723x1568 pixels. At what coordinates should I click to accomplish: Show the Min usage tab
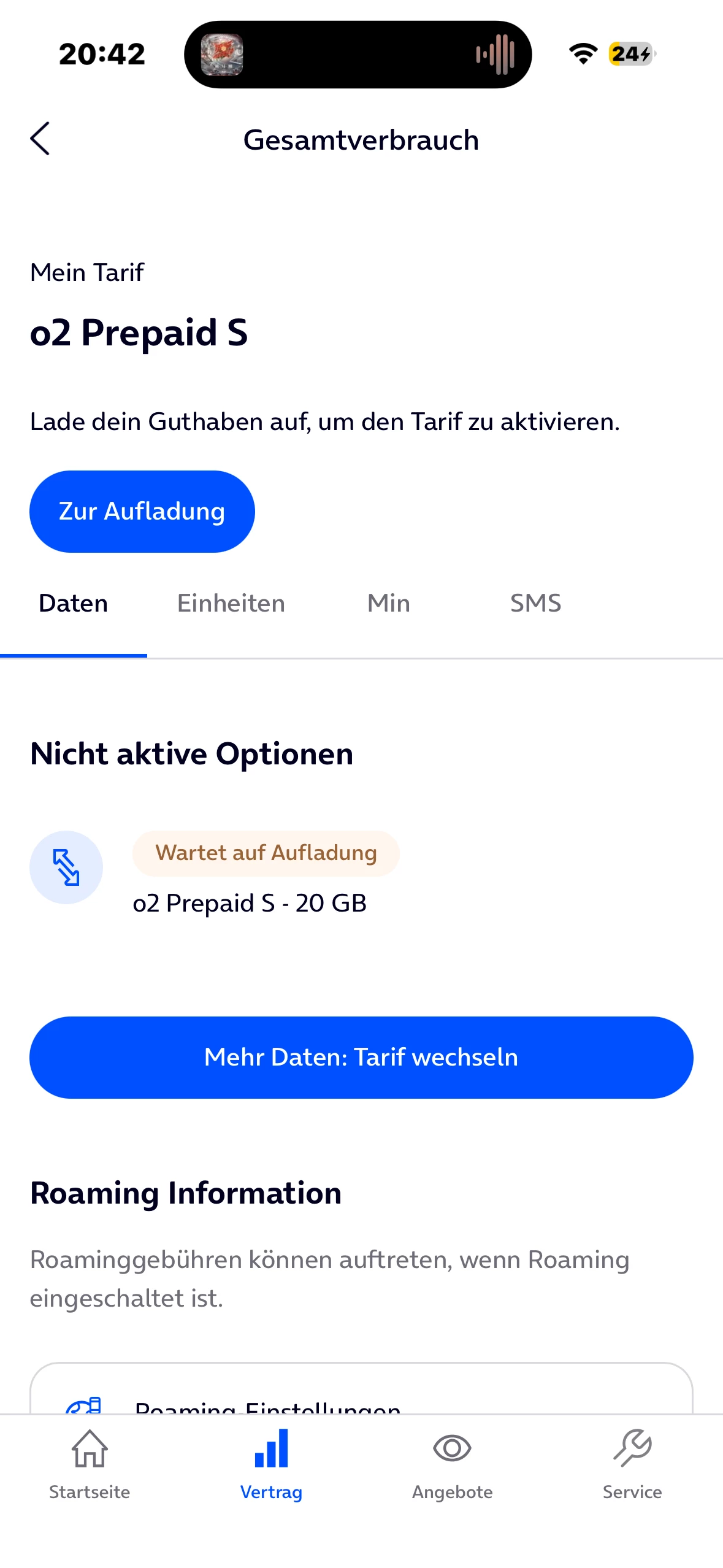coord(388,604)
